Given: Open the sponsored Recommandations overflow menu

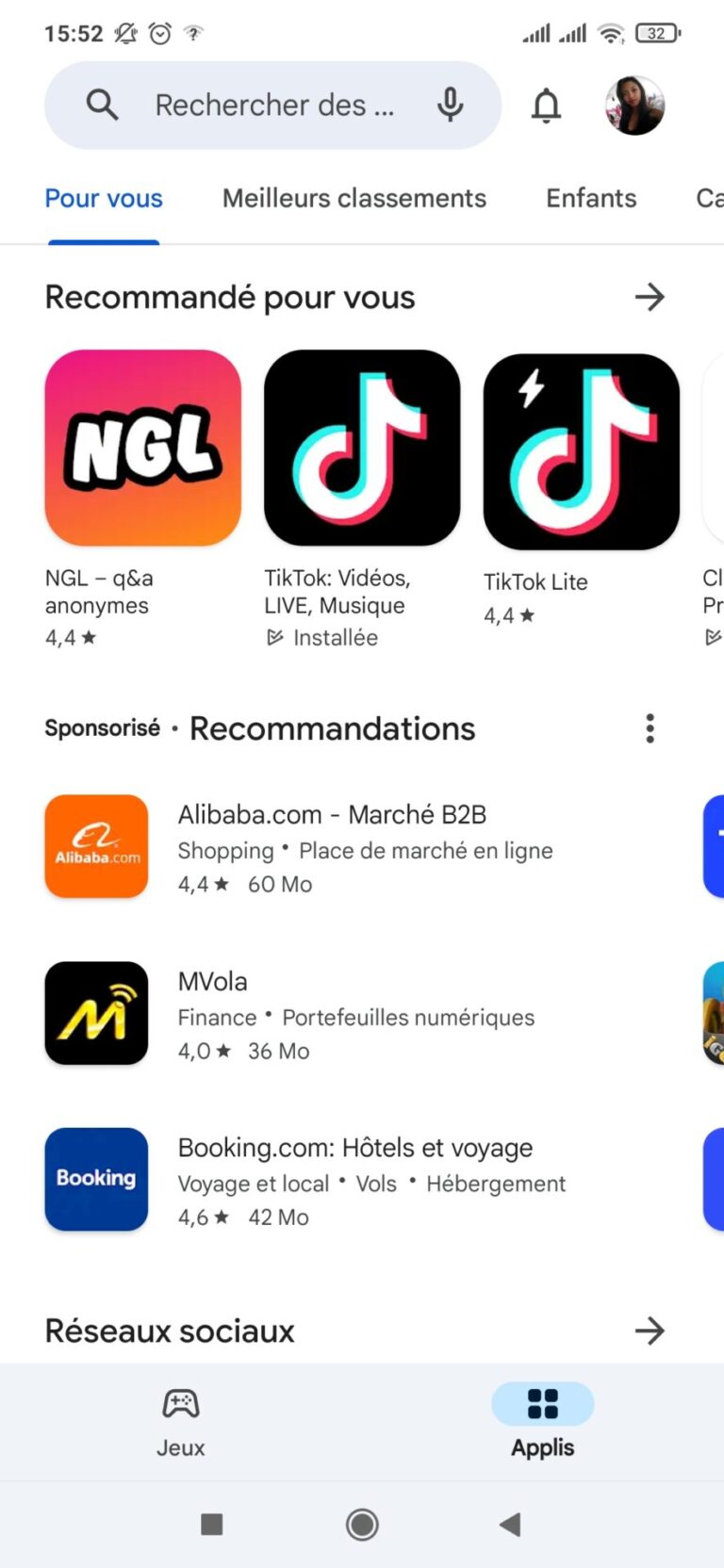Looking at the screenshot, I should point(650,728).
